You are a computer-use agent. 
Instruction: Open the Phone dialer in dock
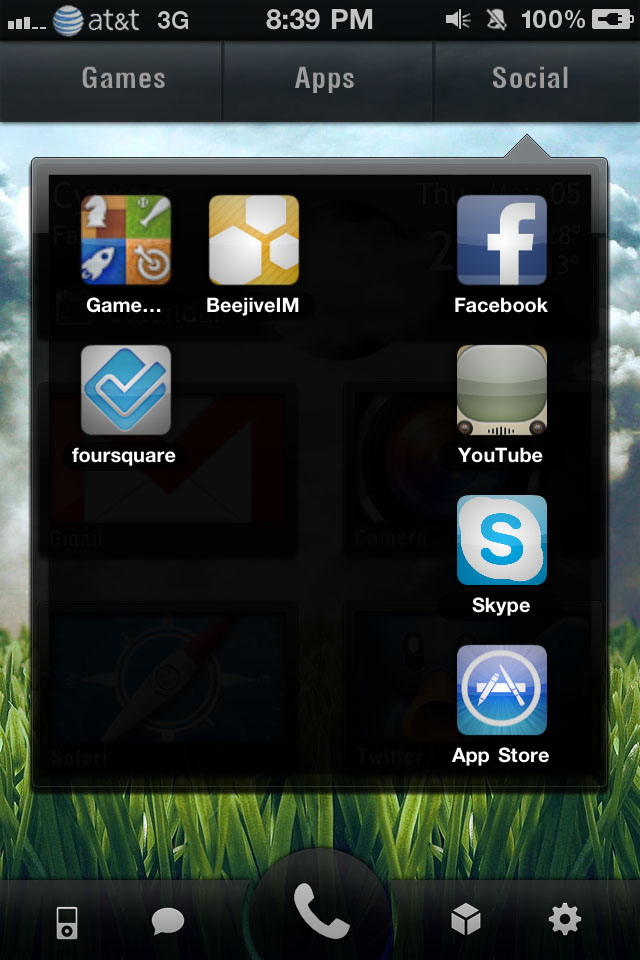coord(320,912)
